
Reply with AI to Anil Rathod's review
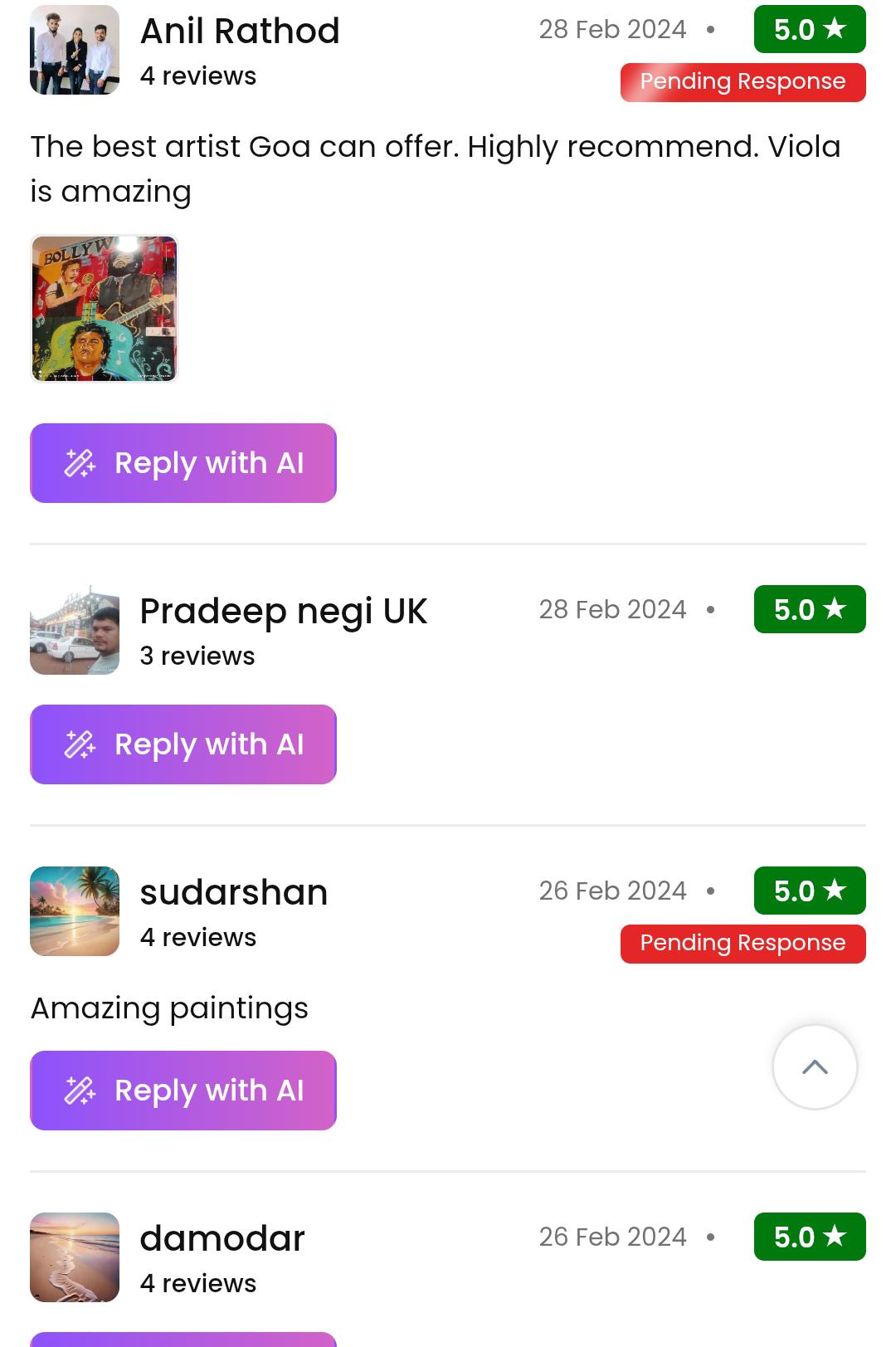(183, 463)
